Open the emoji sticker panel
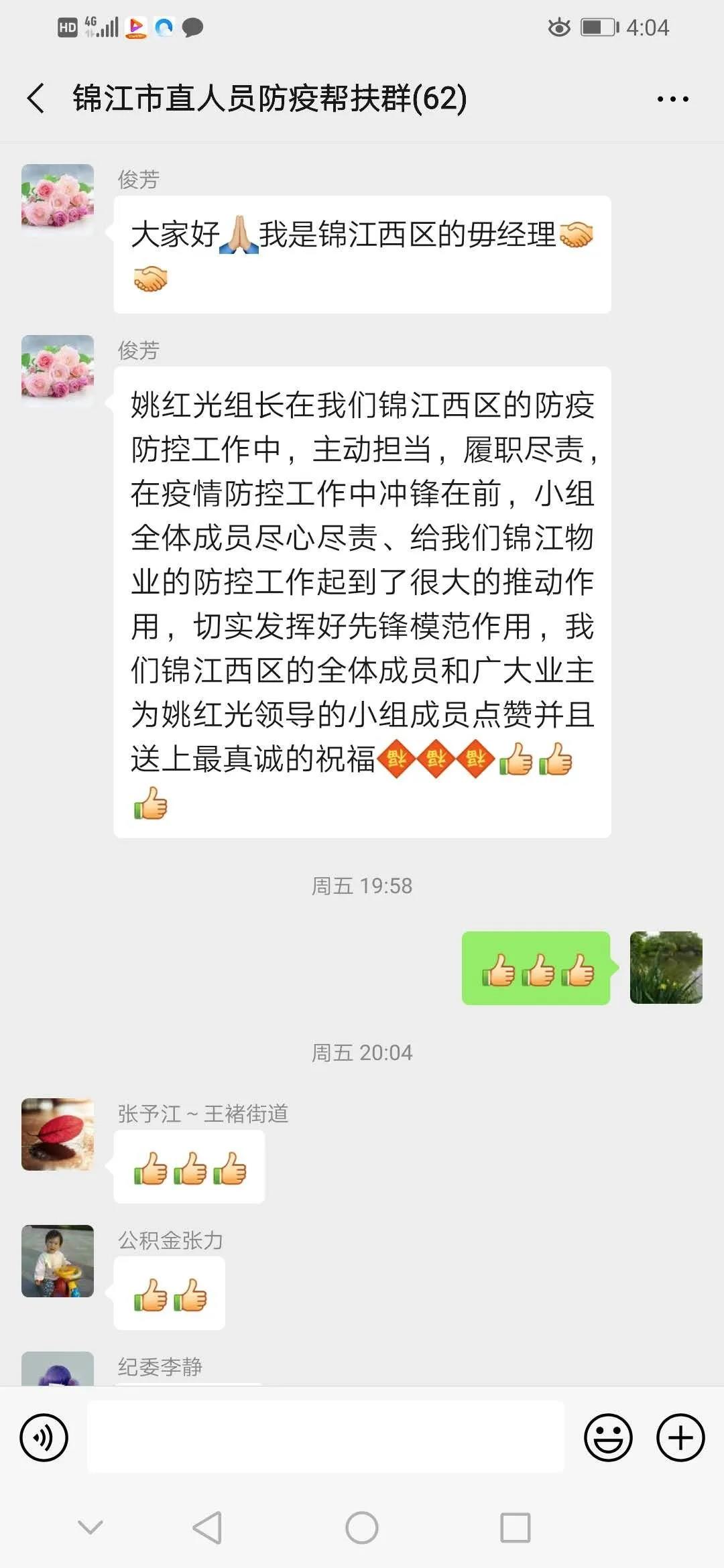Image resolution: width=724 pixels, height=1568 pixels. pyautogui.click(x=608, y=1437)
